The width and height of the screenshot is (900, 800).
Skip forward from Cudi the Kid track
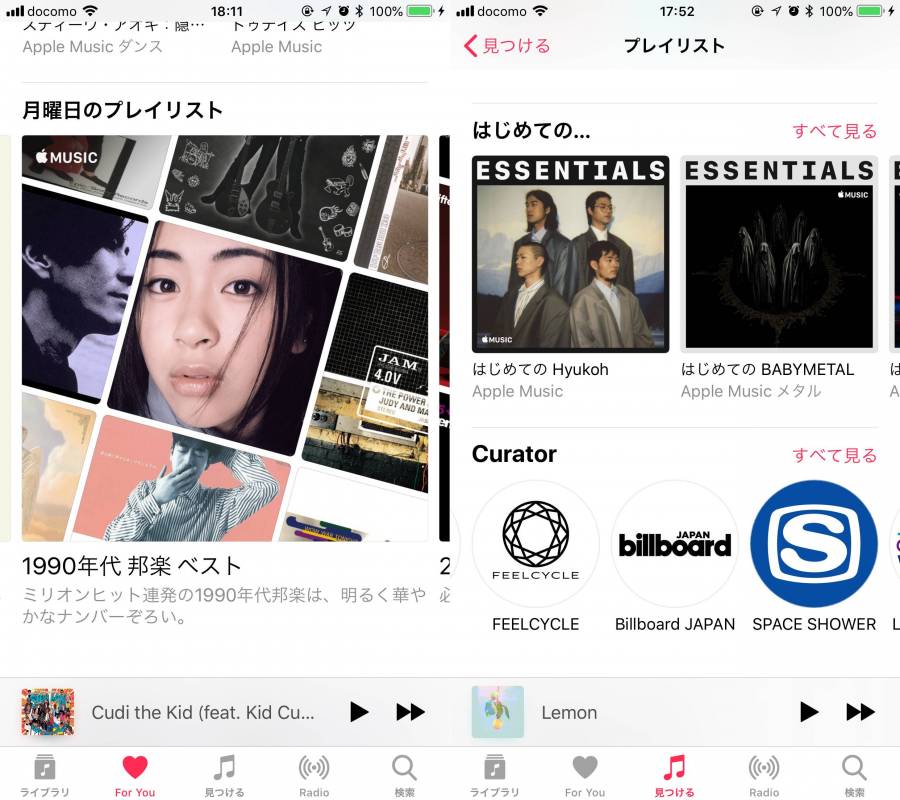(410, 712)
